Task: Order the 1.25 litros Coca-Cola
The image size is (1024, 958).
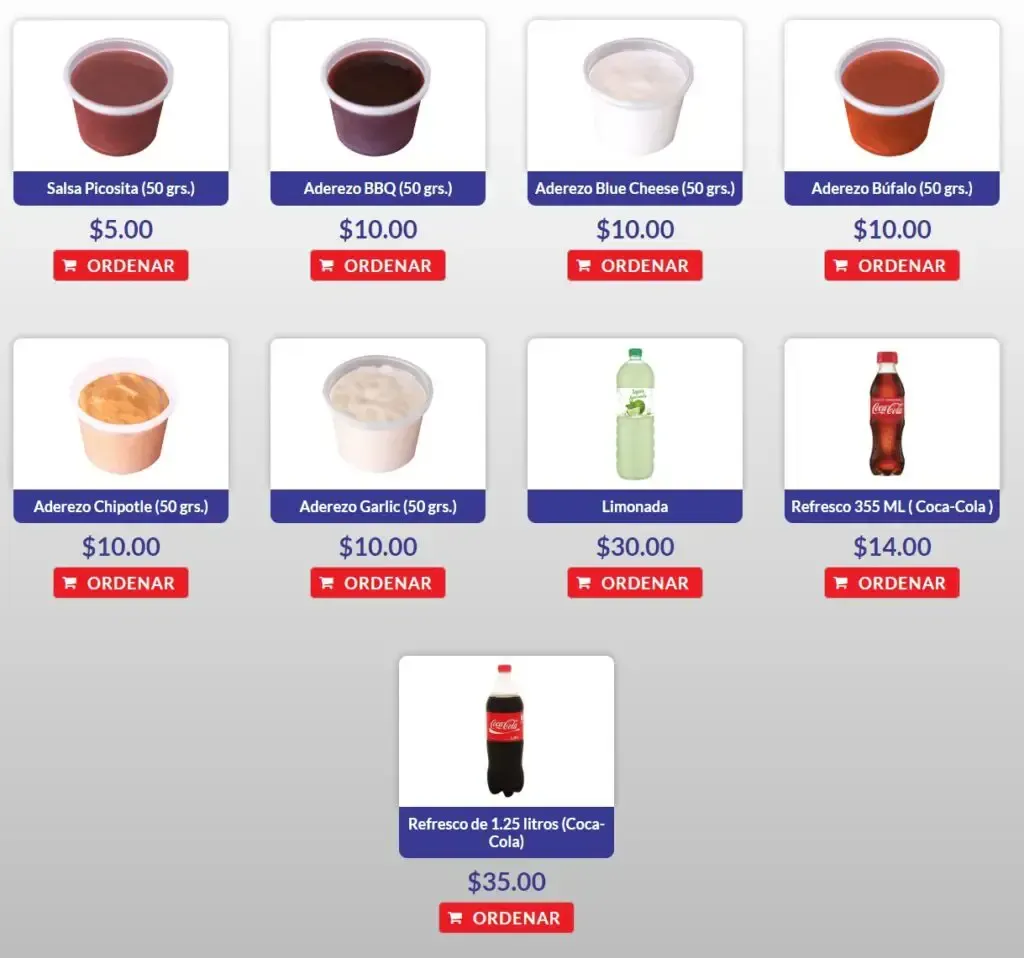Action: coord(506,918)
